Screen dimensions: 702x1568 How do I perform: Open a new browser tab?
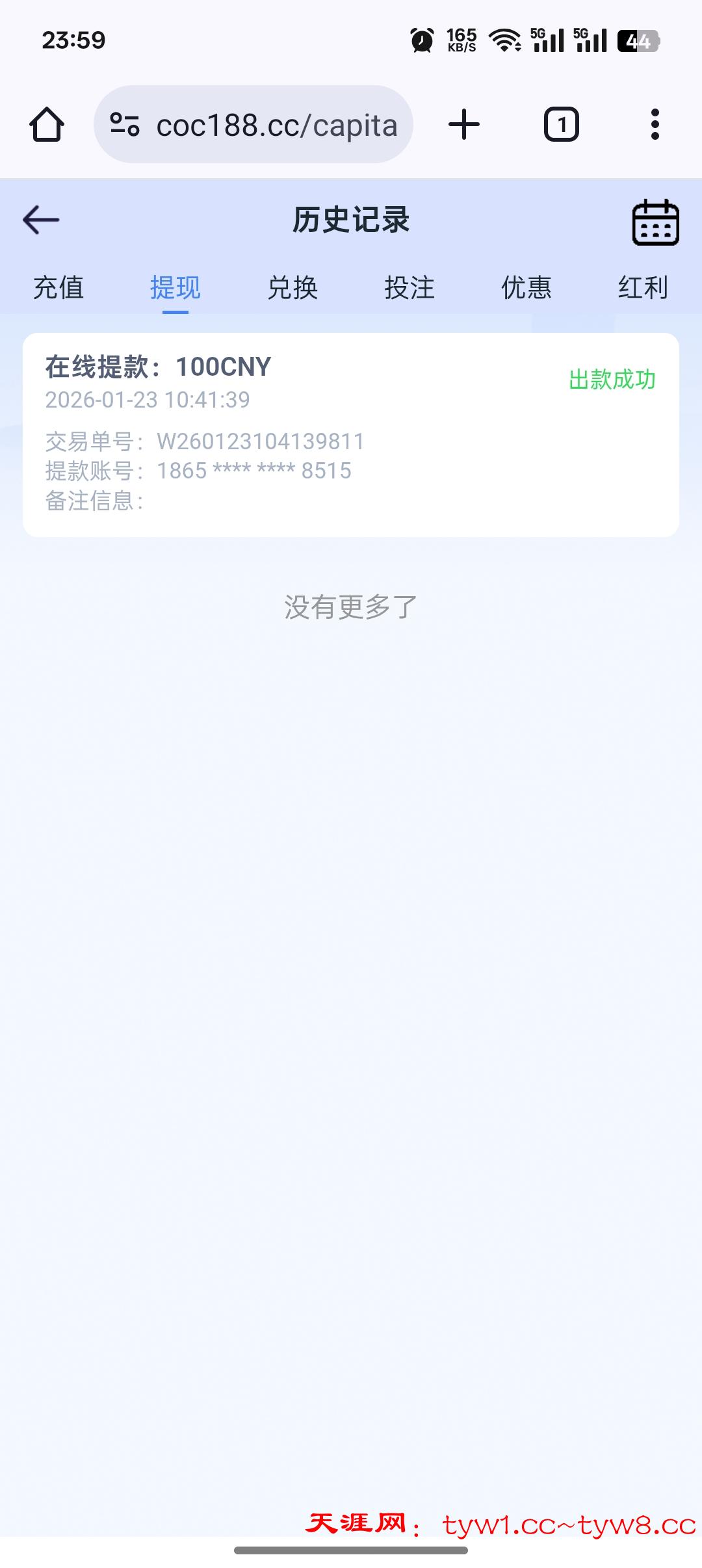464,124
